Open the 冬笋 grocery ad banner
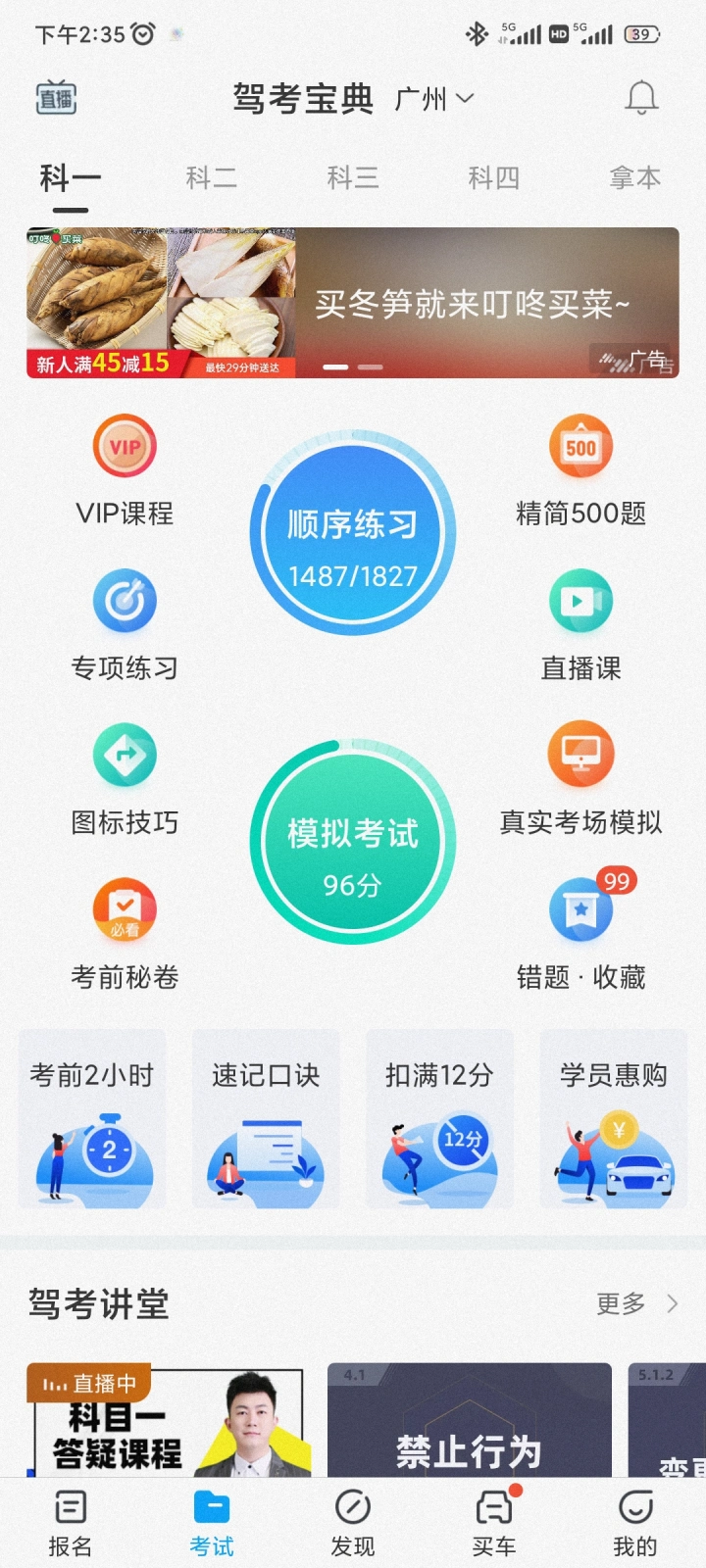The image size is (706, 1568). tap(353, 303)
